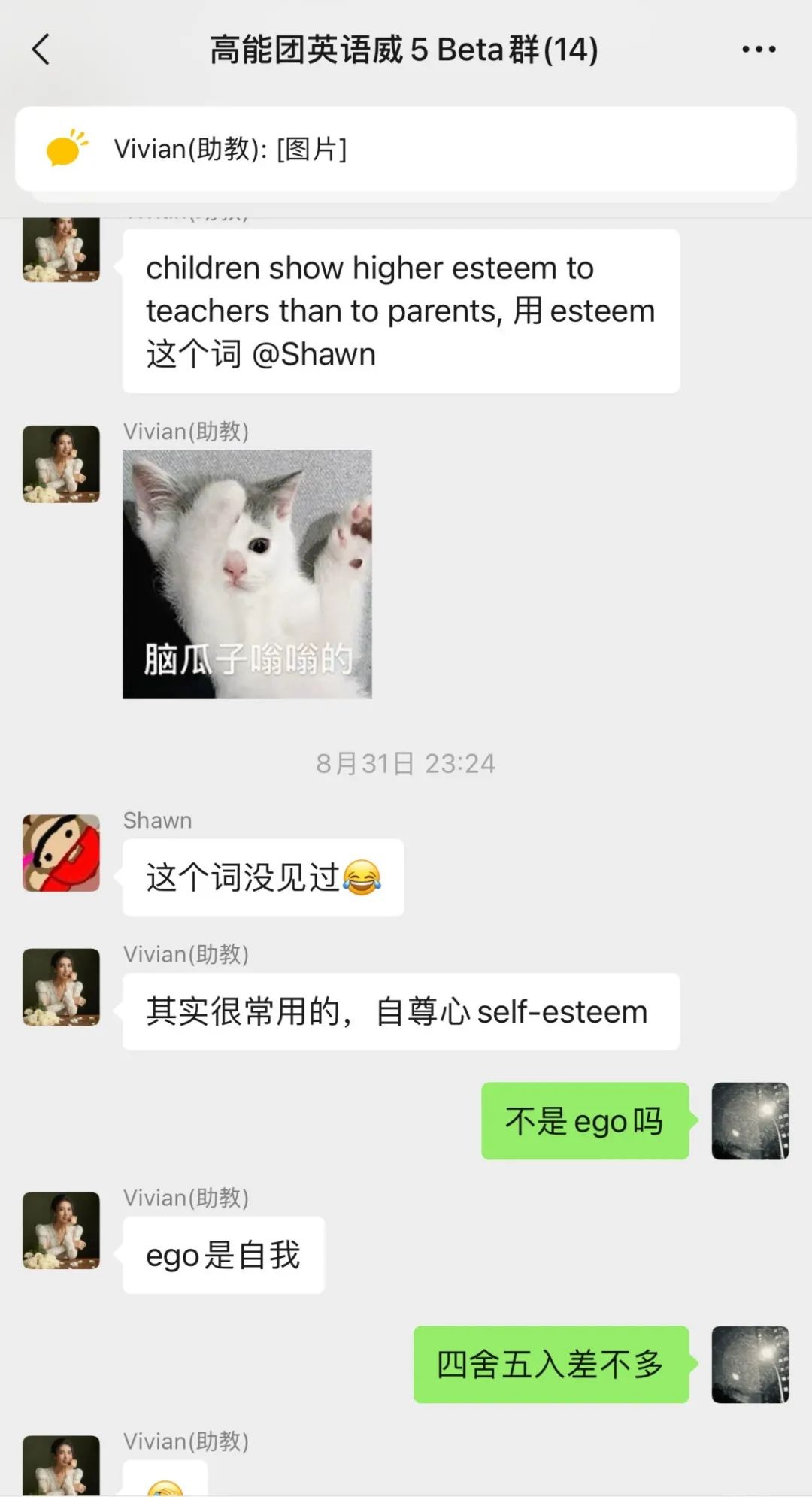Go back to the chat list
The width and height of the screenshot is (812, 1497).
point(41,50)
